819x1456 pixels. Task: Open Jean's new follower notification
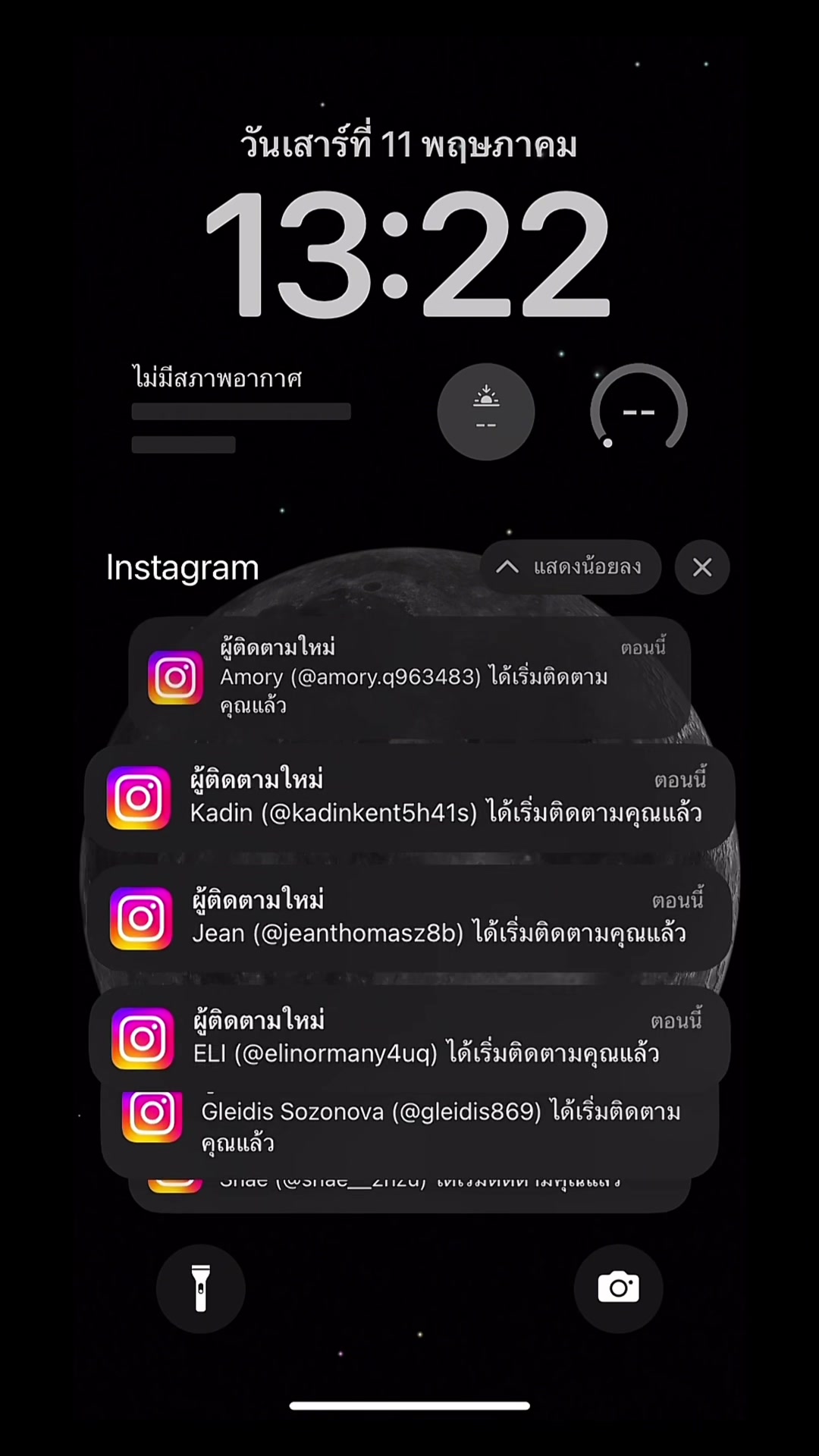pos(409,918)
